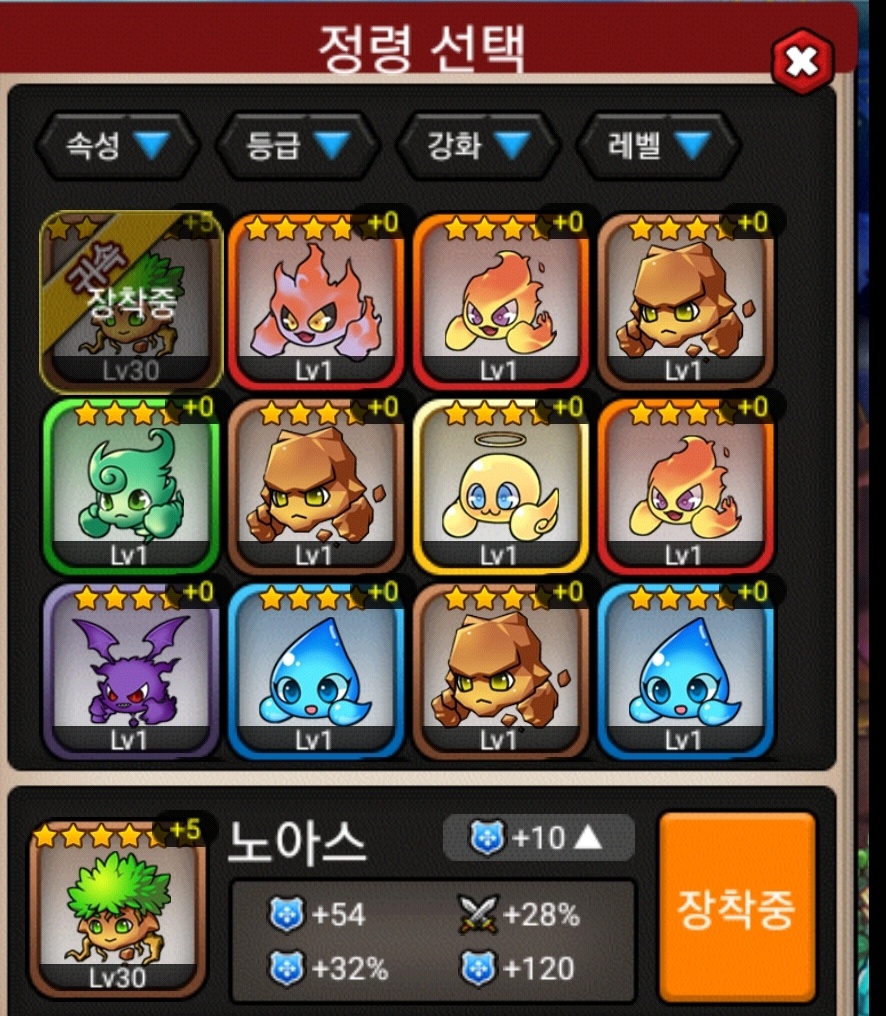This screenshot has height=1016, width=886.
Task: Open the 등급 filter dropdown
Action: (297, 147)
